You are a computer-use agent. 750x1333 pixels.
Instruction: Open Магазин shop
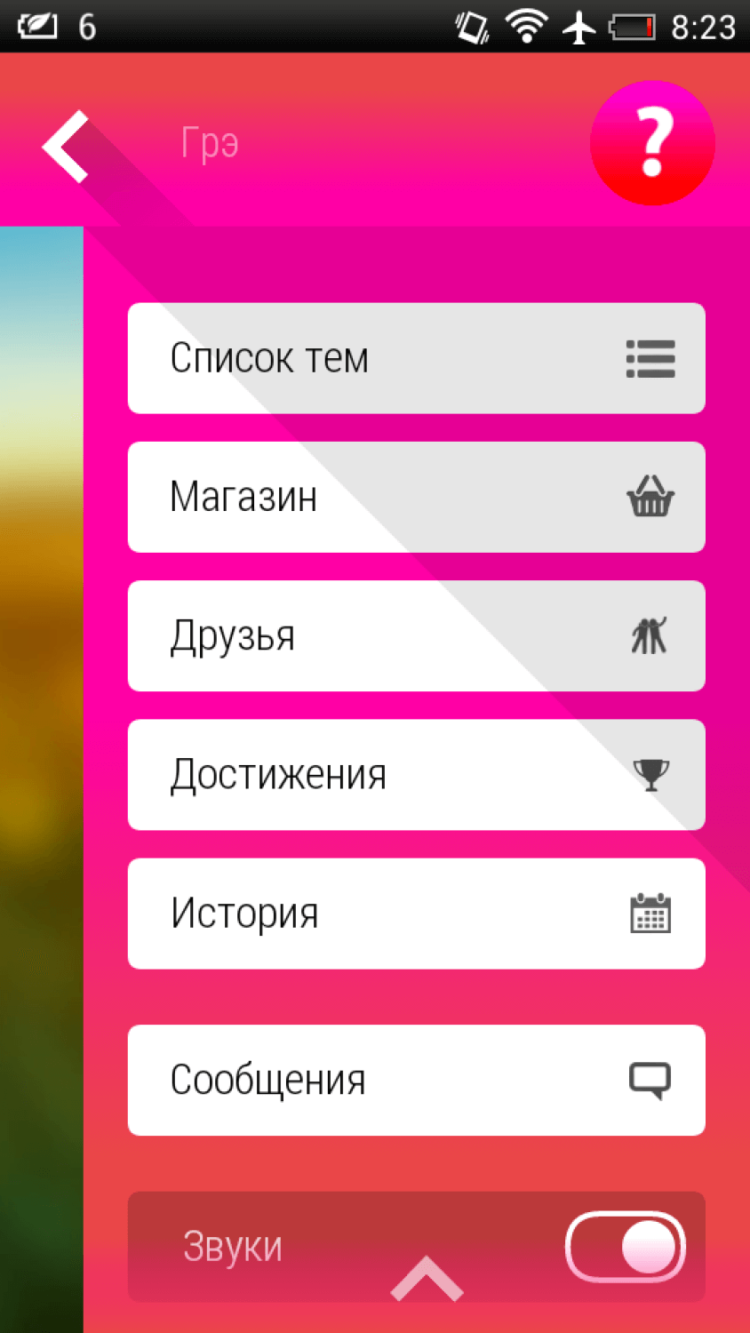[x=416, y=497]
